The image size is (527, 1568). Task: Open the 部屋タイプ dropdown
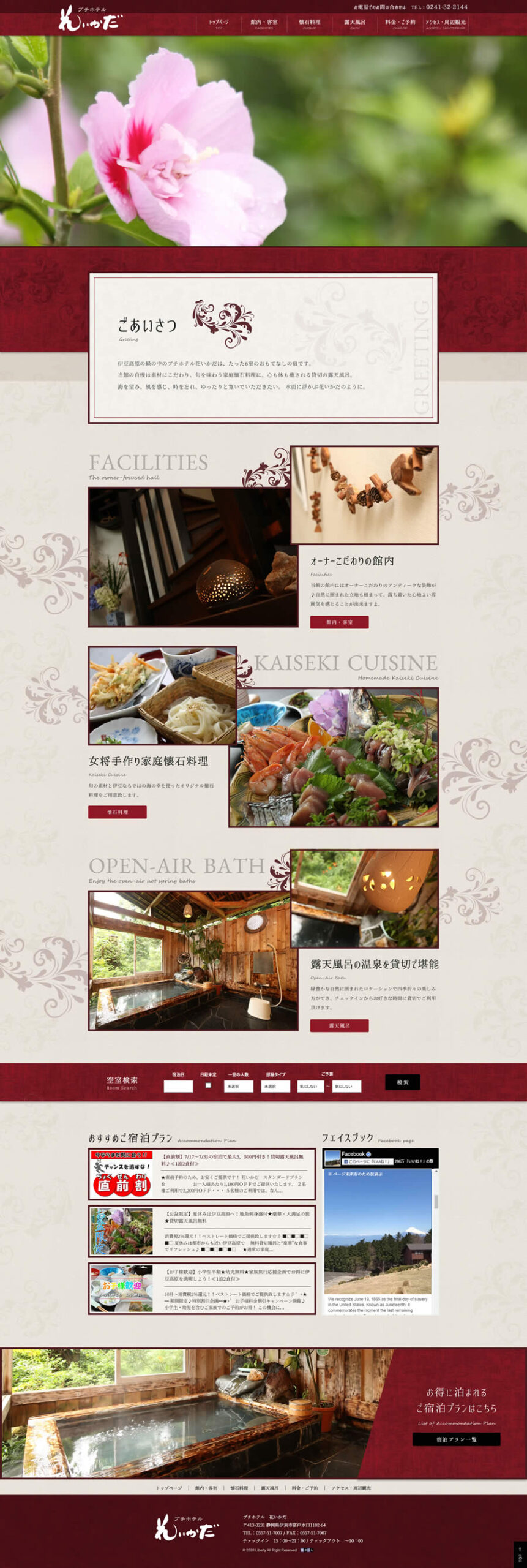click(x=275, y=1086)
